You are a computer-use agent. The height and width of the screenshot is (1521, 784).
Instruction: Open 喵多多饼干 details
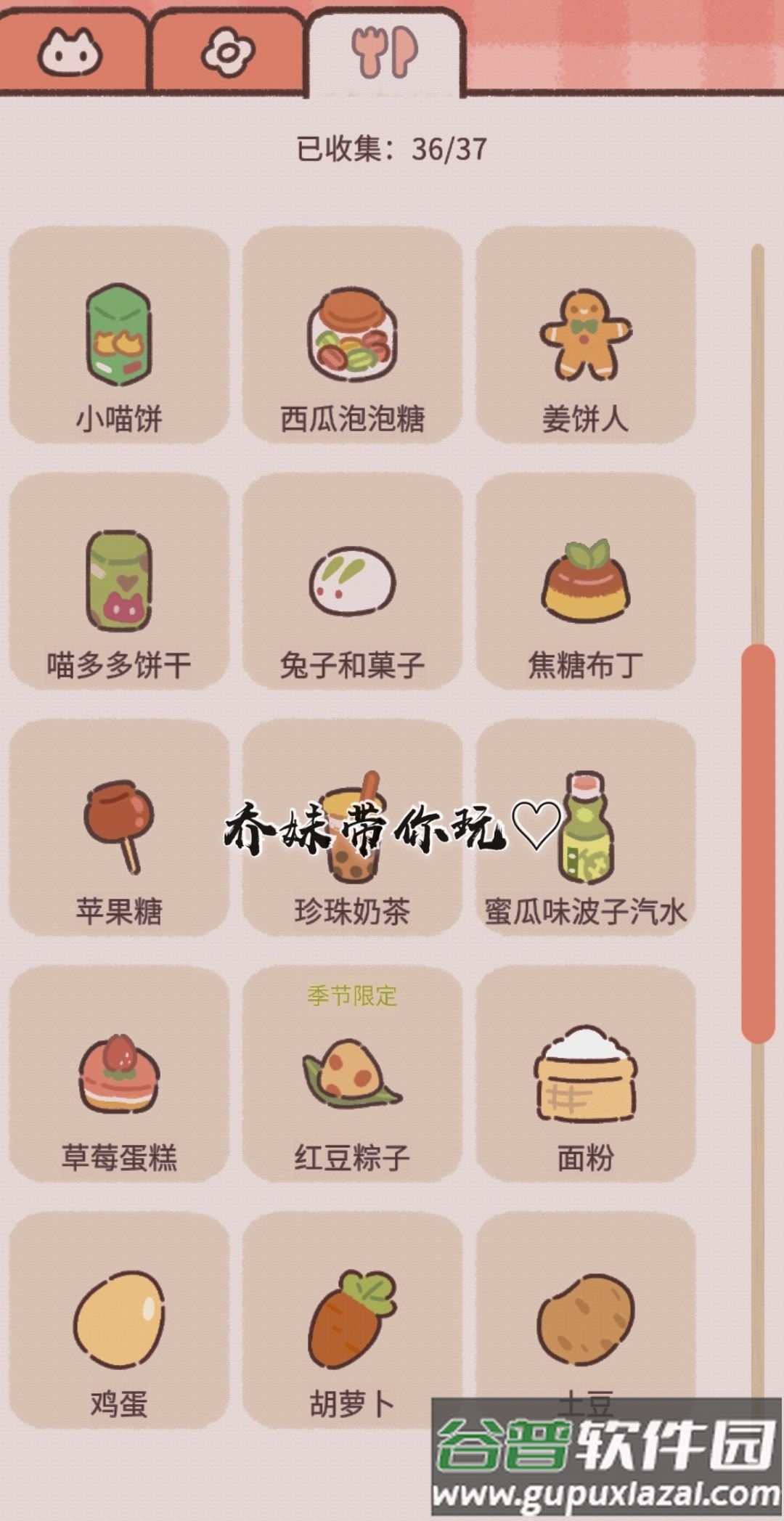[119, 582]
